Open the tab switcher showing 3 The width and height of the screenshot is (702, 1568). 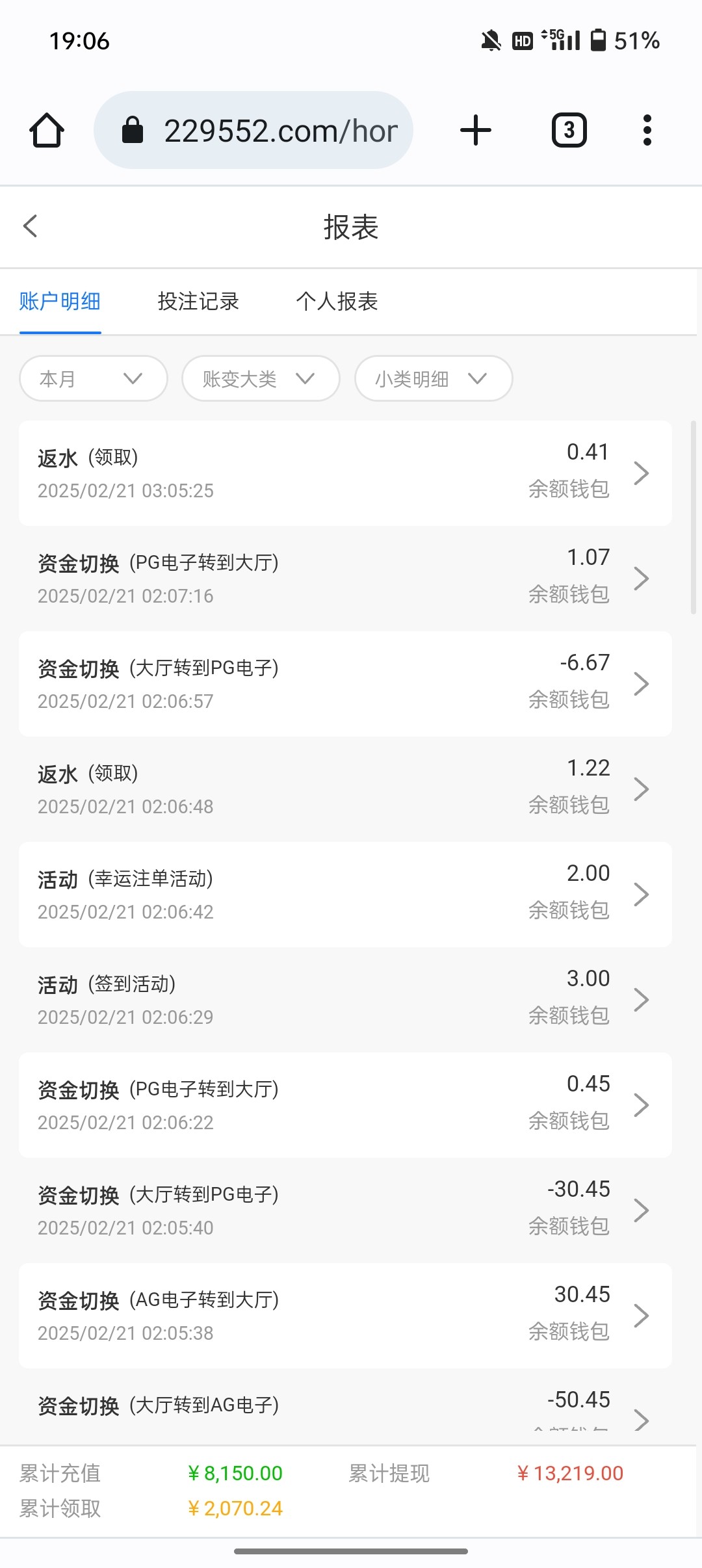tap(569, 130)
